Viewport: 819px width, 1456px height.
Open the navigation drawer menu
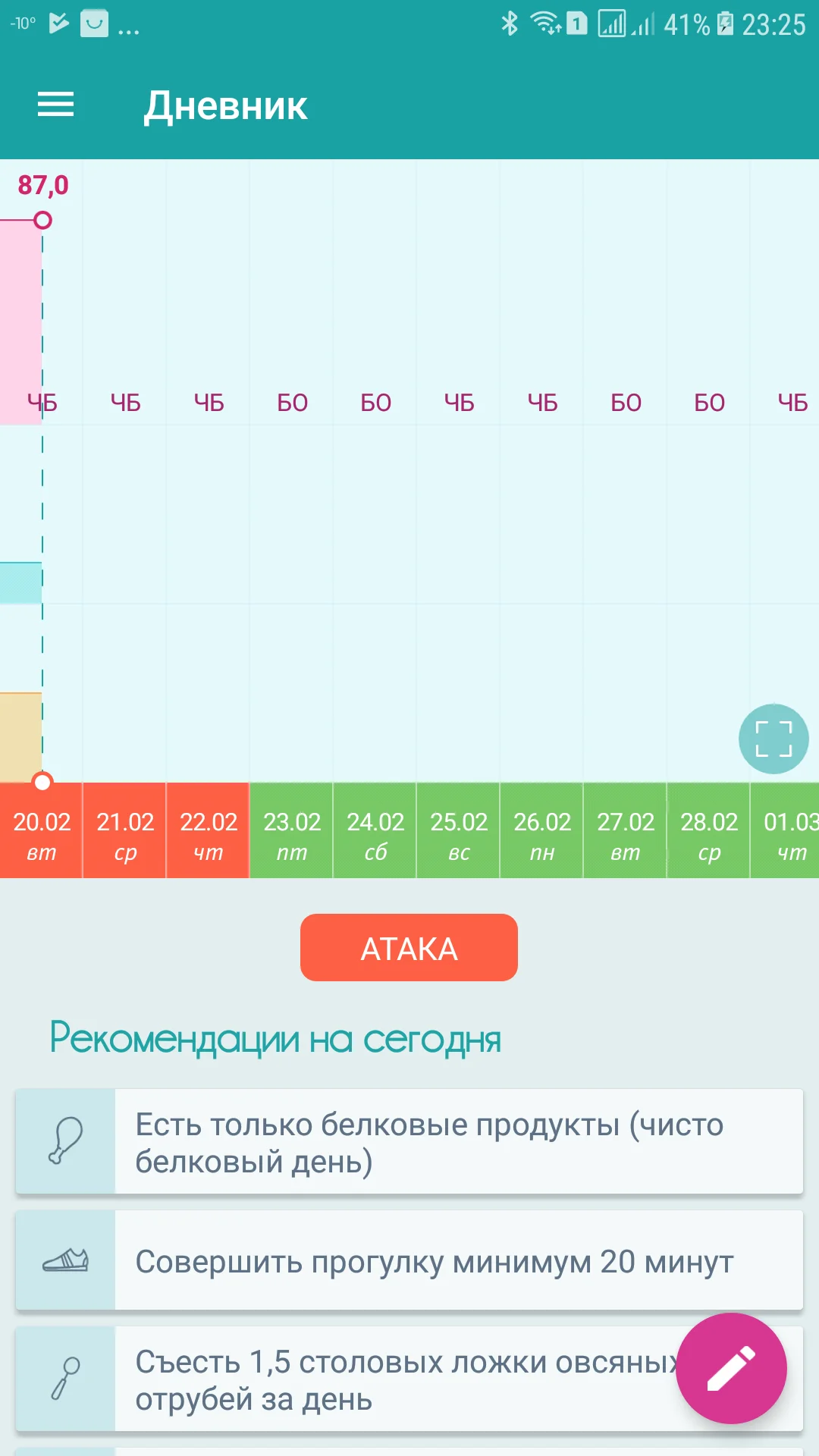coord(55,105)
